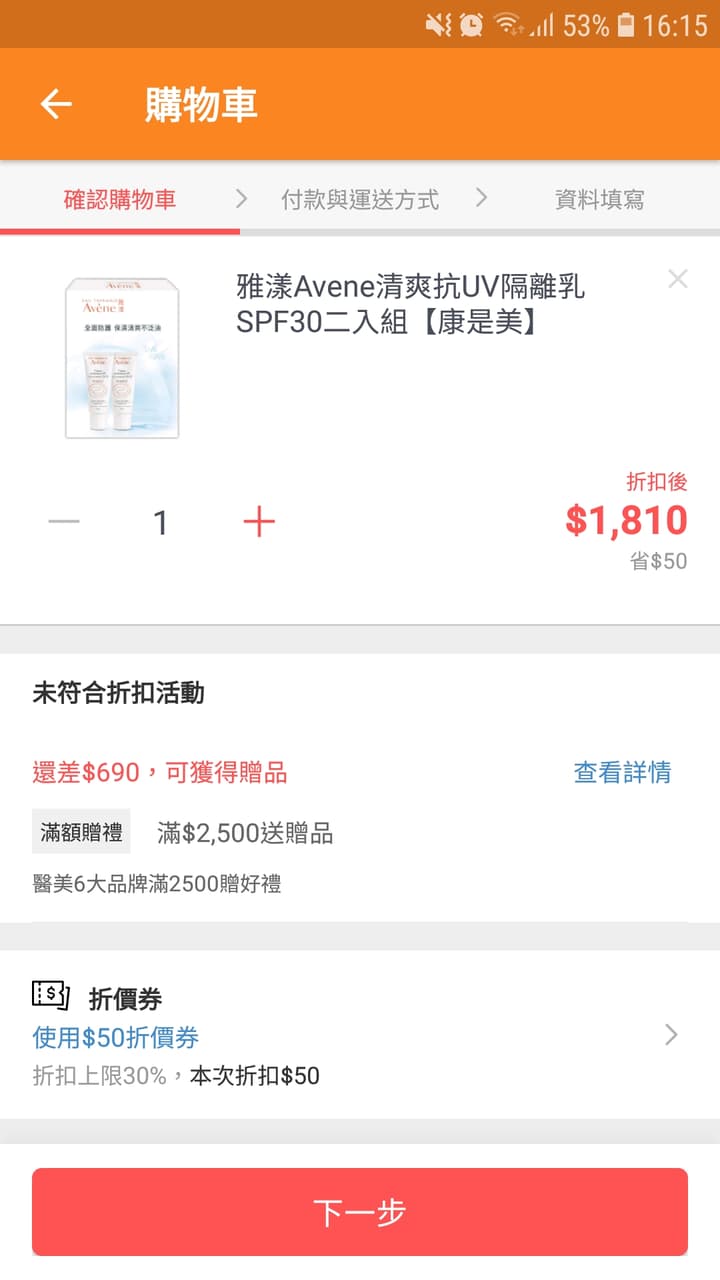Increase quantity with the plus button
This screenshot has height=1280, width=720.
[259, 521]
